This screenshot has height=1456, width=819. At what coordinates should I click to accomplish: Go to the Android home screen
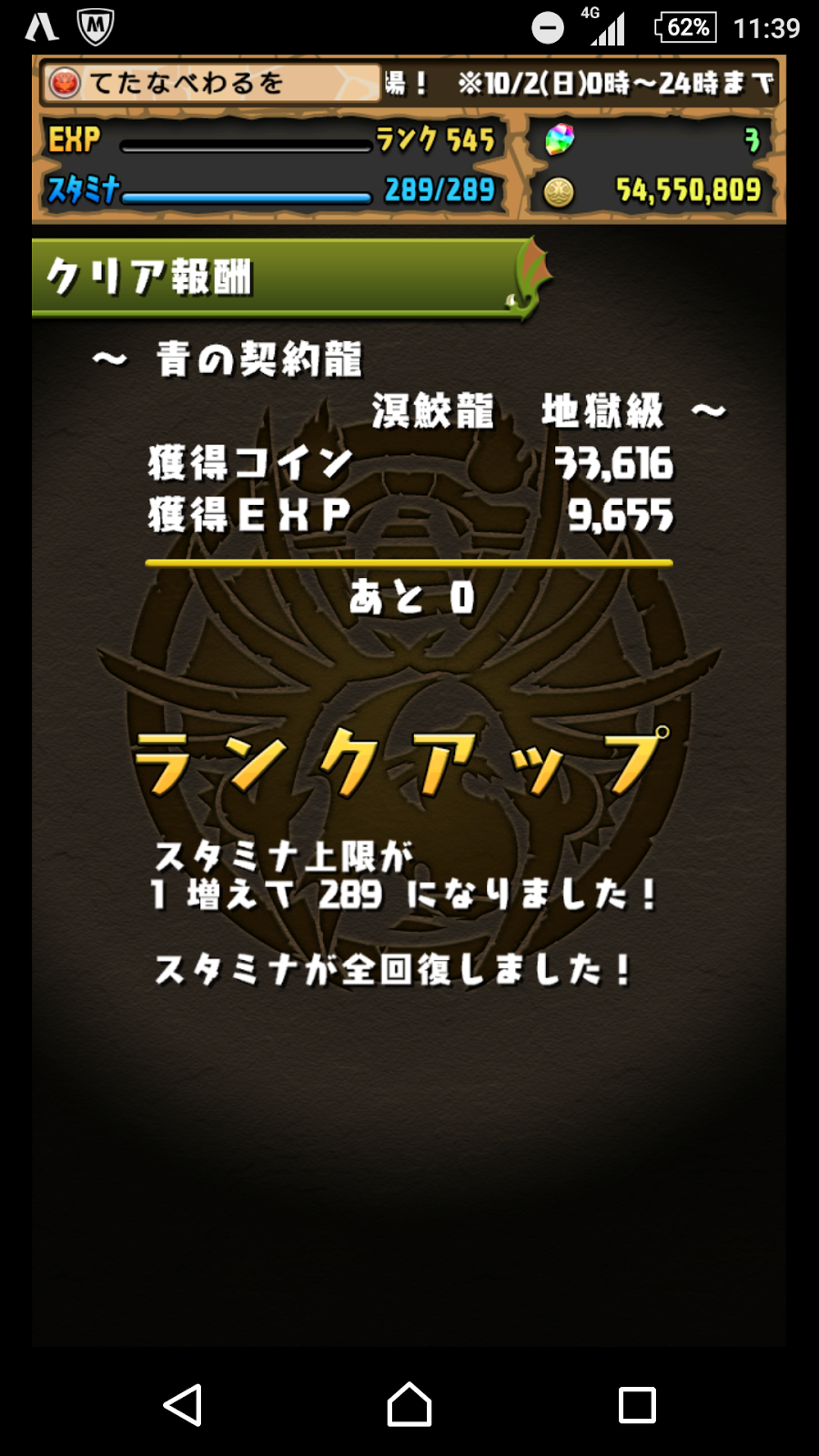point(409,1404)
